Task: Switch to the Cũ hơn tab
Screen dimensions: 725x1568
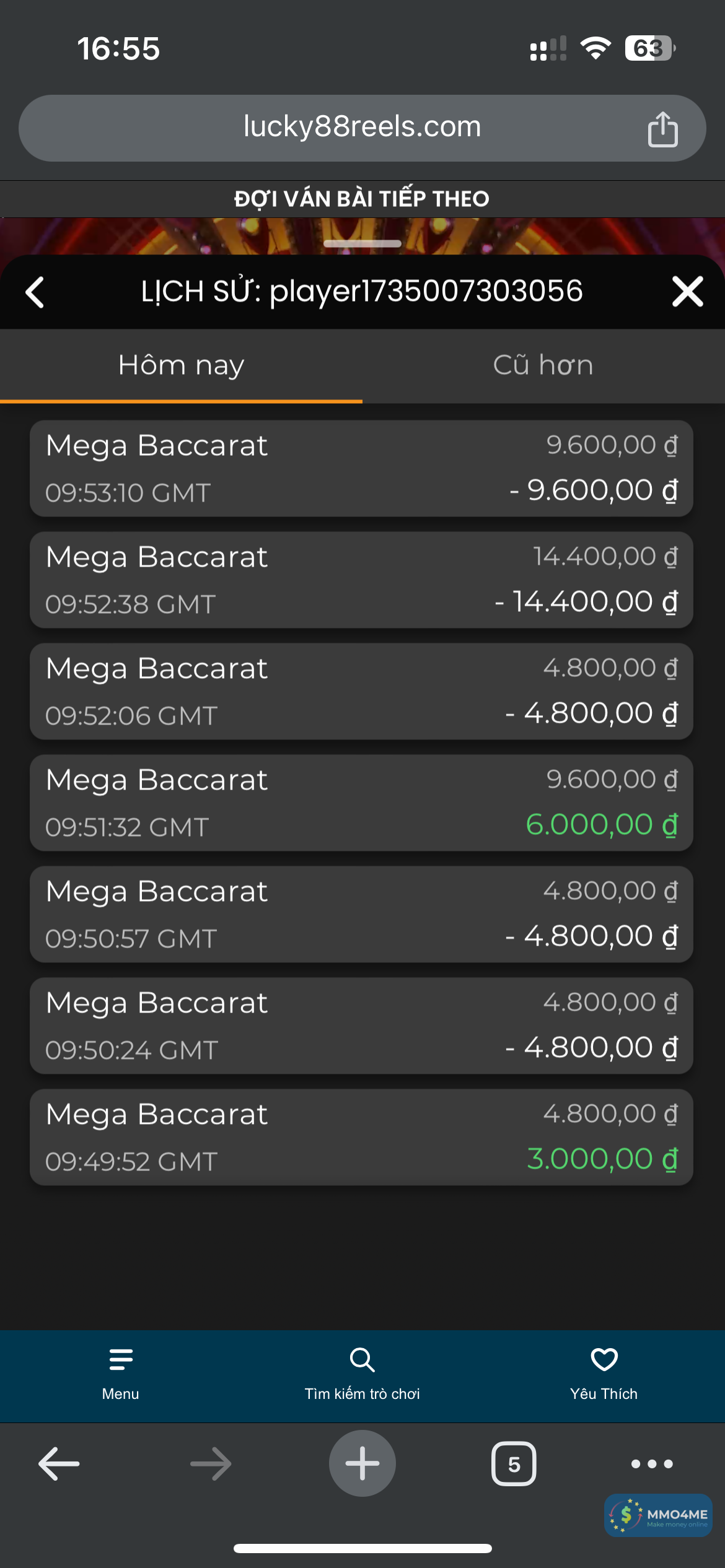Action: pos(543,365)
